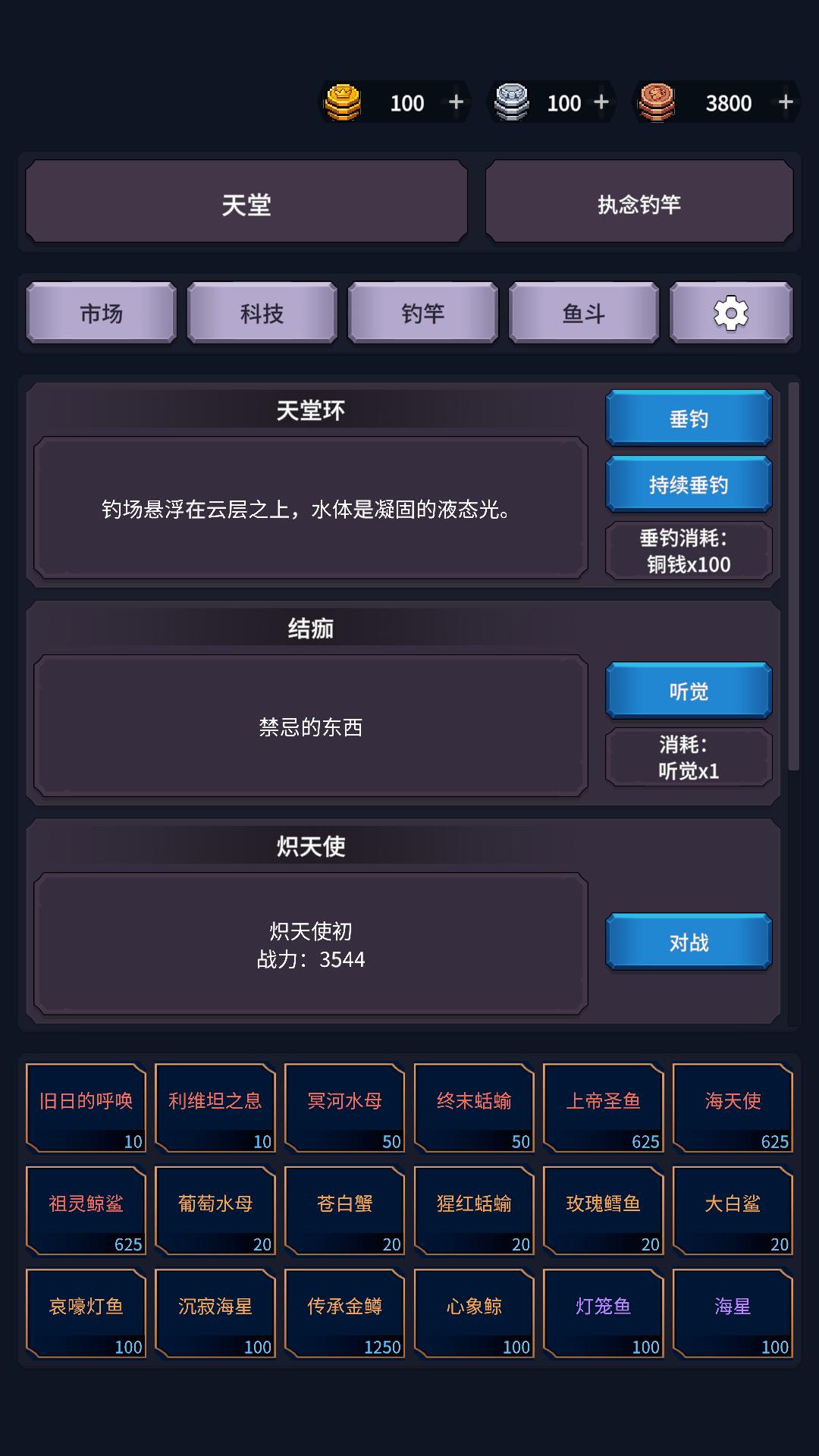Click the plus icon beside the 3800 coins
The height and width of the screenshot is (1456, 819).
(x=786, y=102)
